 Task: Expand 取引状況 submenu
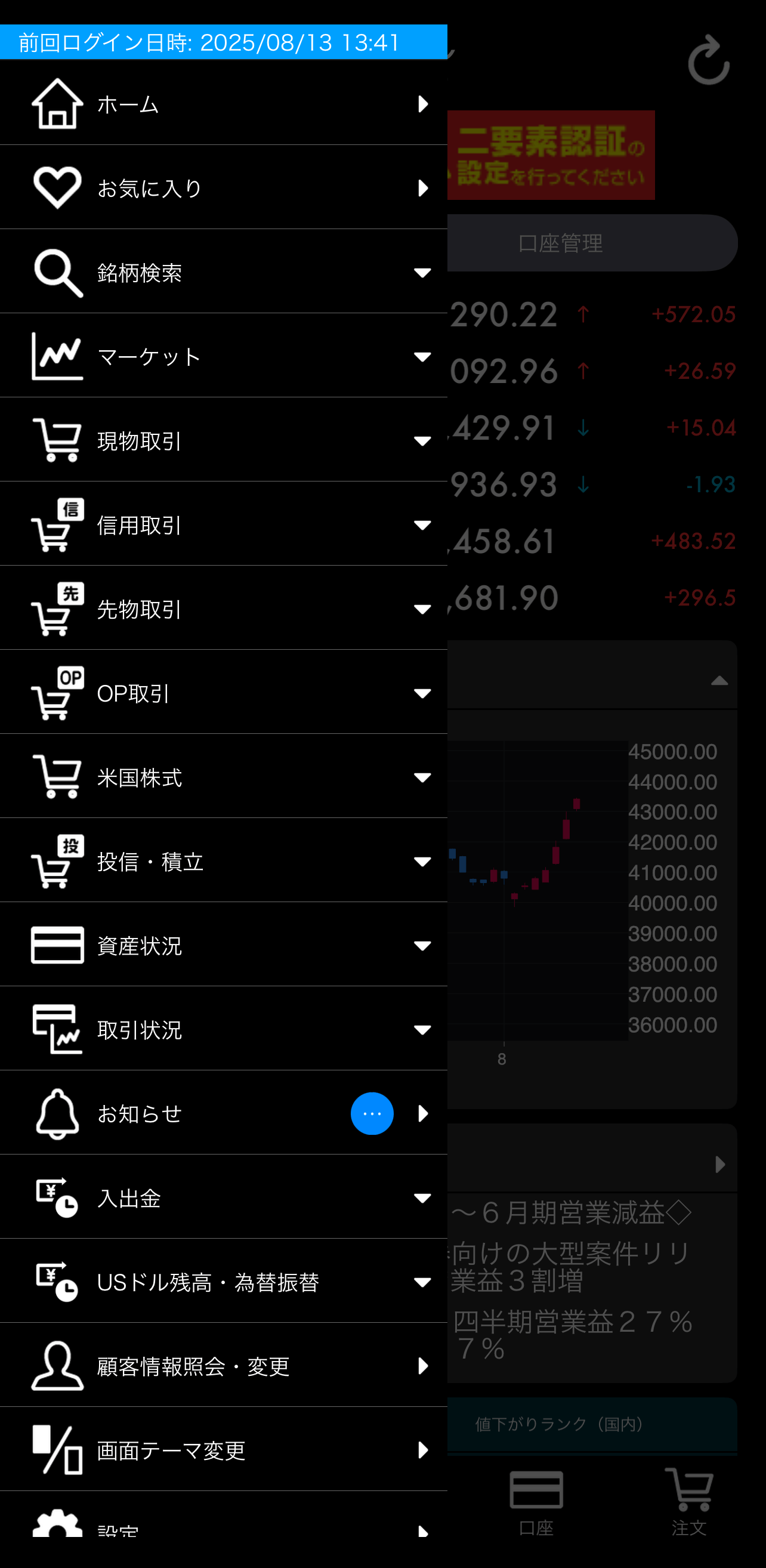(223, 1029)
